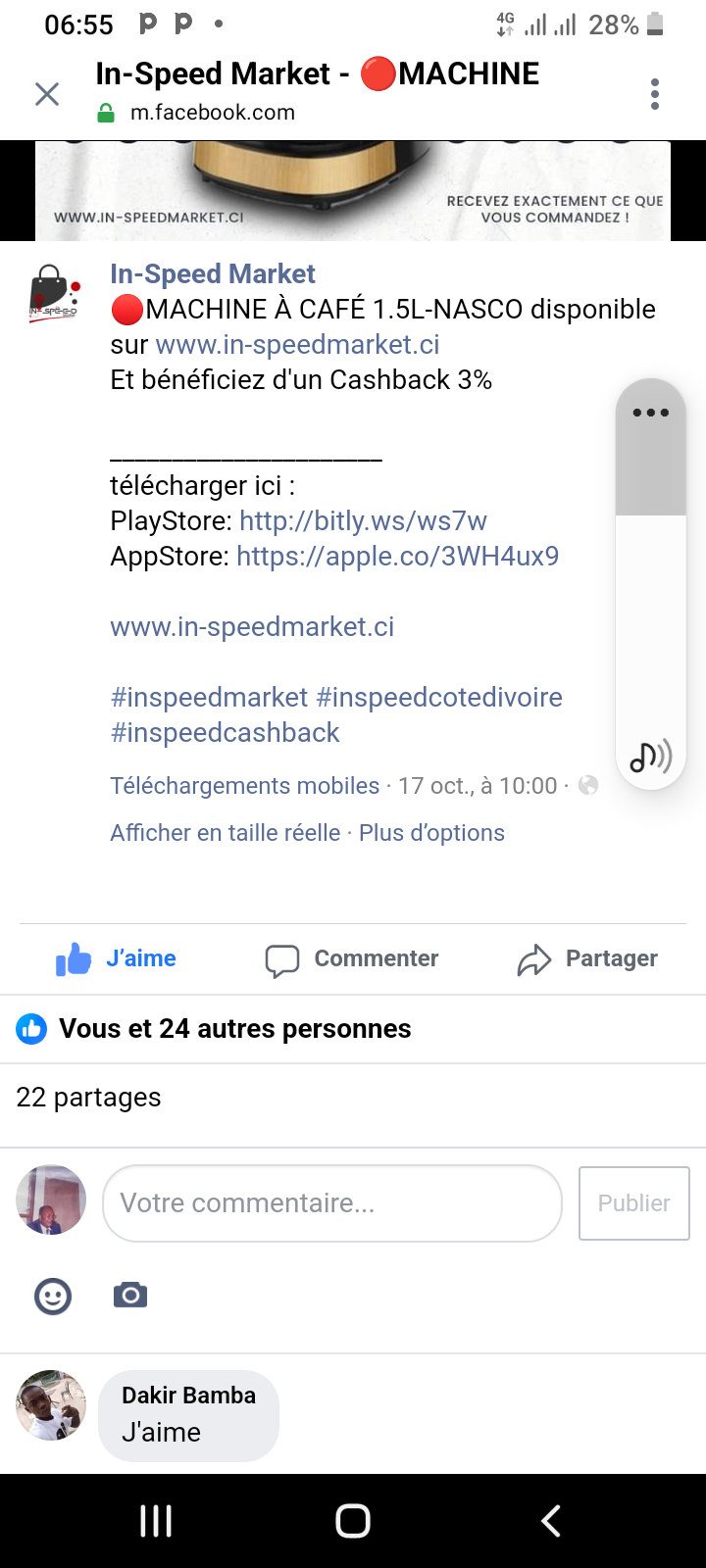Open the In-Speed Market page name
This screenshot has width=706, height=1568.
(213, 274)
